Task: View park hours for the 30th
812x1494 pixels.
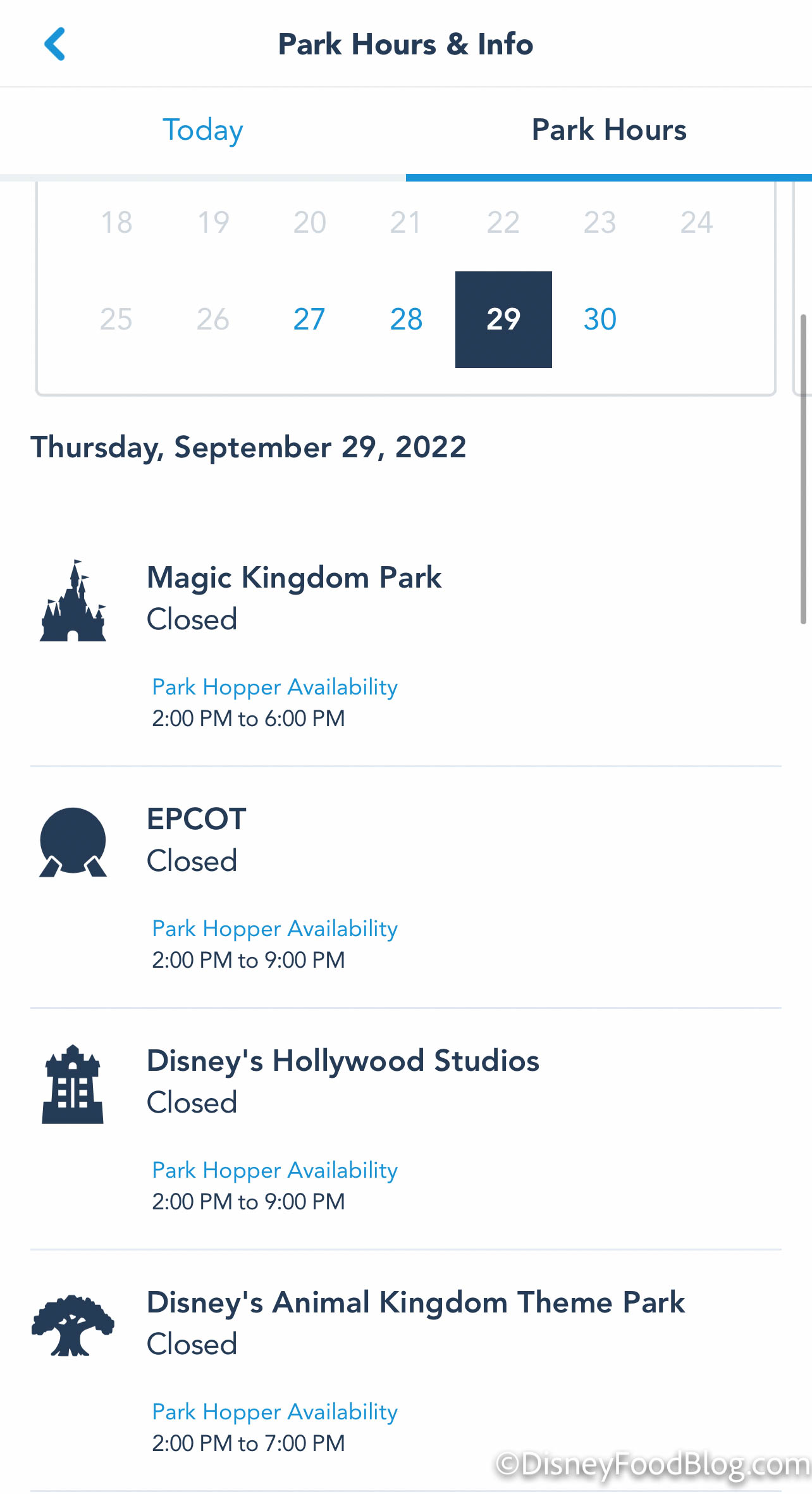Action: point(600,319)
